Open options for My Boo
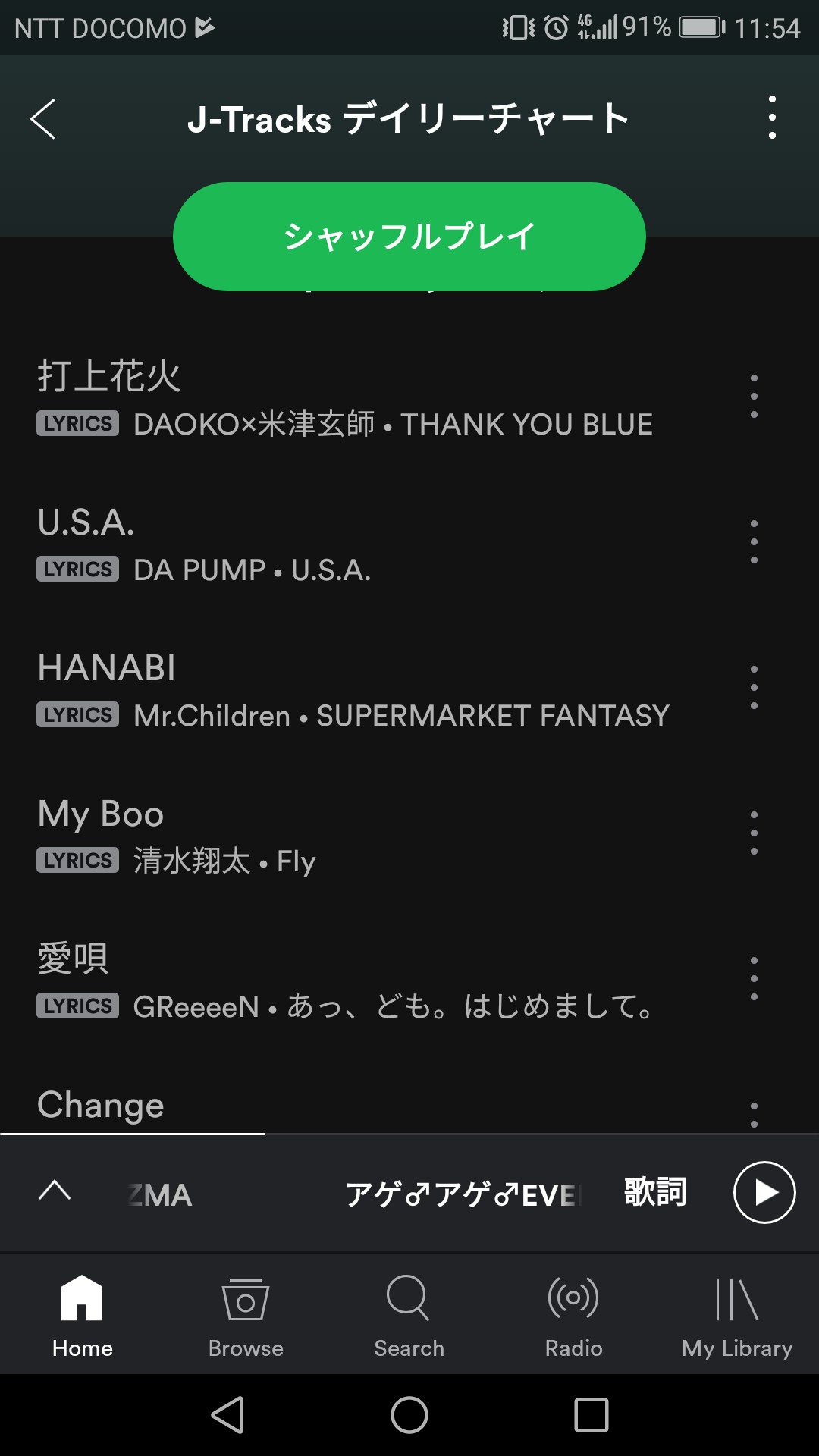The height and width of the screenshot is (1456, 819). tap(753, 833)
